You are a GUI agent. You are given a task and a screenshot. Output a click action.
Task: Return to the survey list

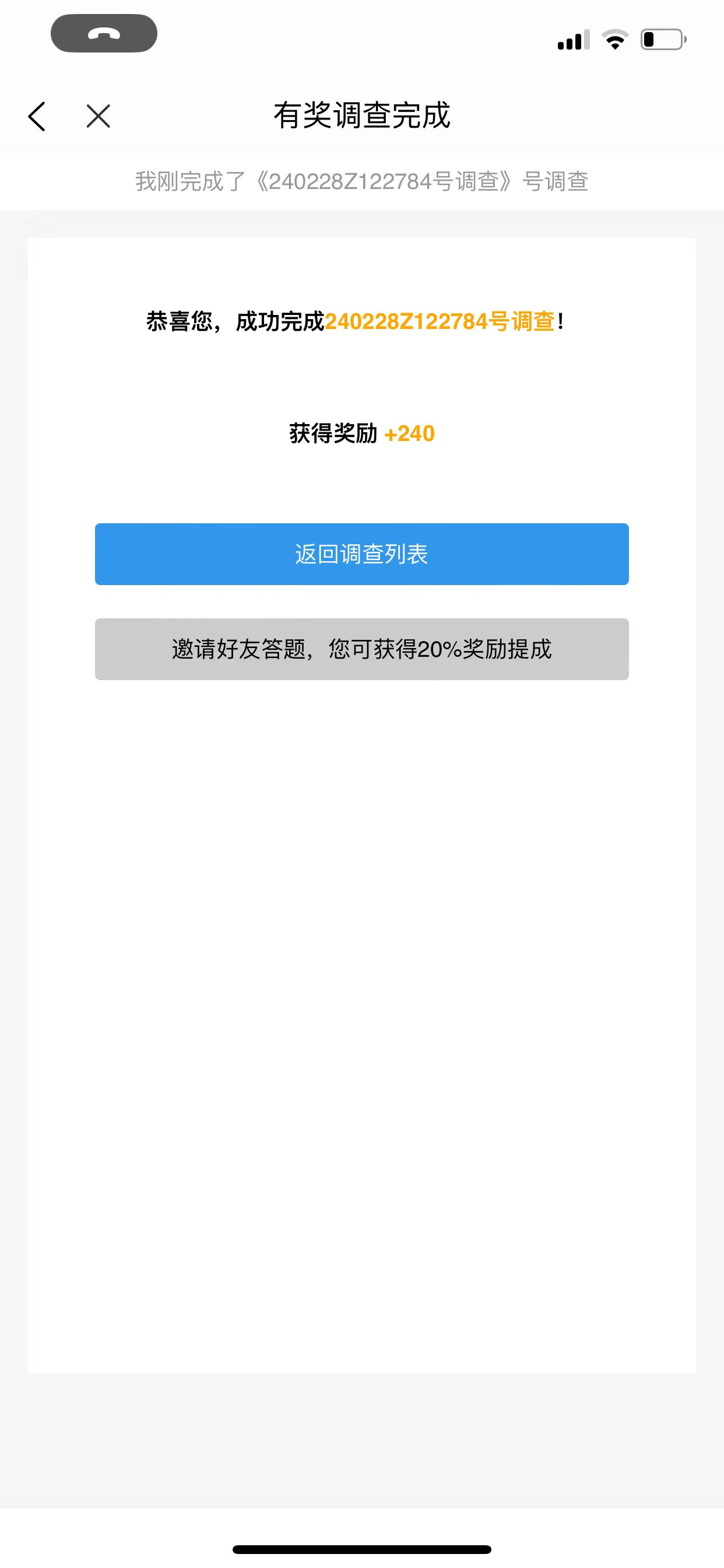point(361,554)
